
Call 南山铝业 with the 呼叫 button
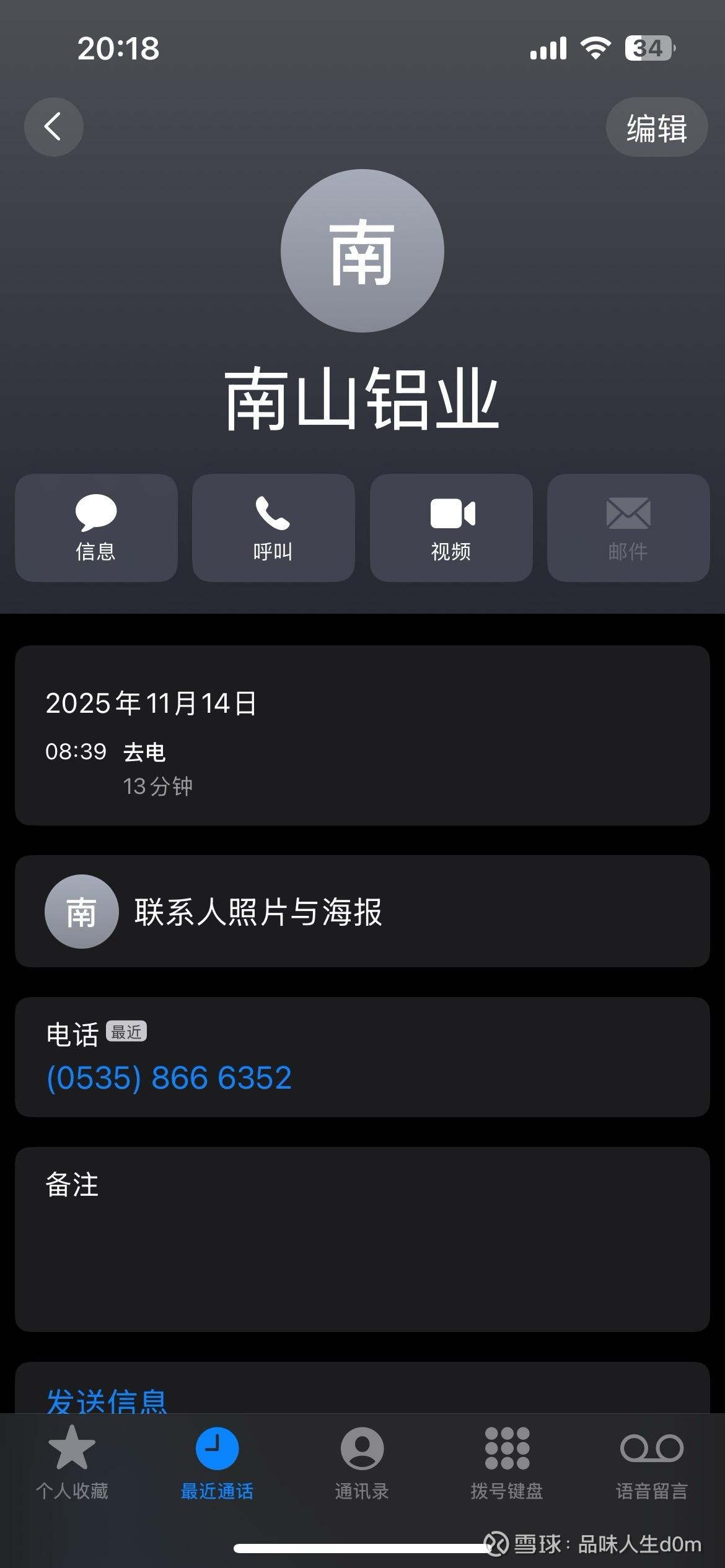(273, 528)
